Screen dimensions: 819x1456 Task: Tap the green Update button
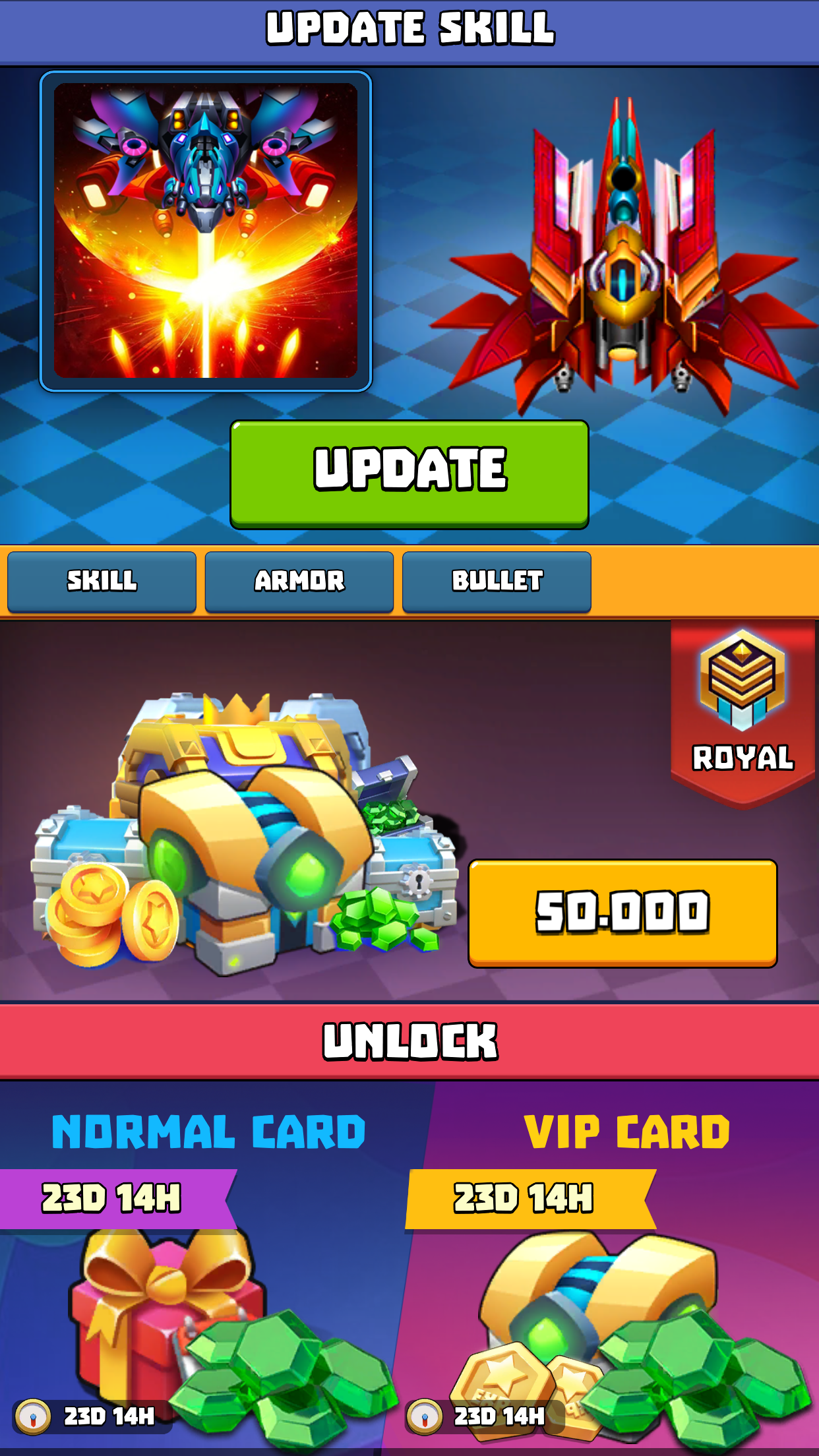(x=409, y=473)
